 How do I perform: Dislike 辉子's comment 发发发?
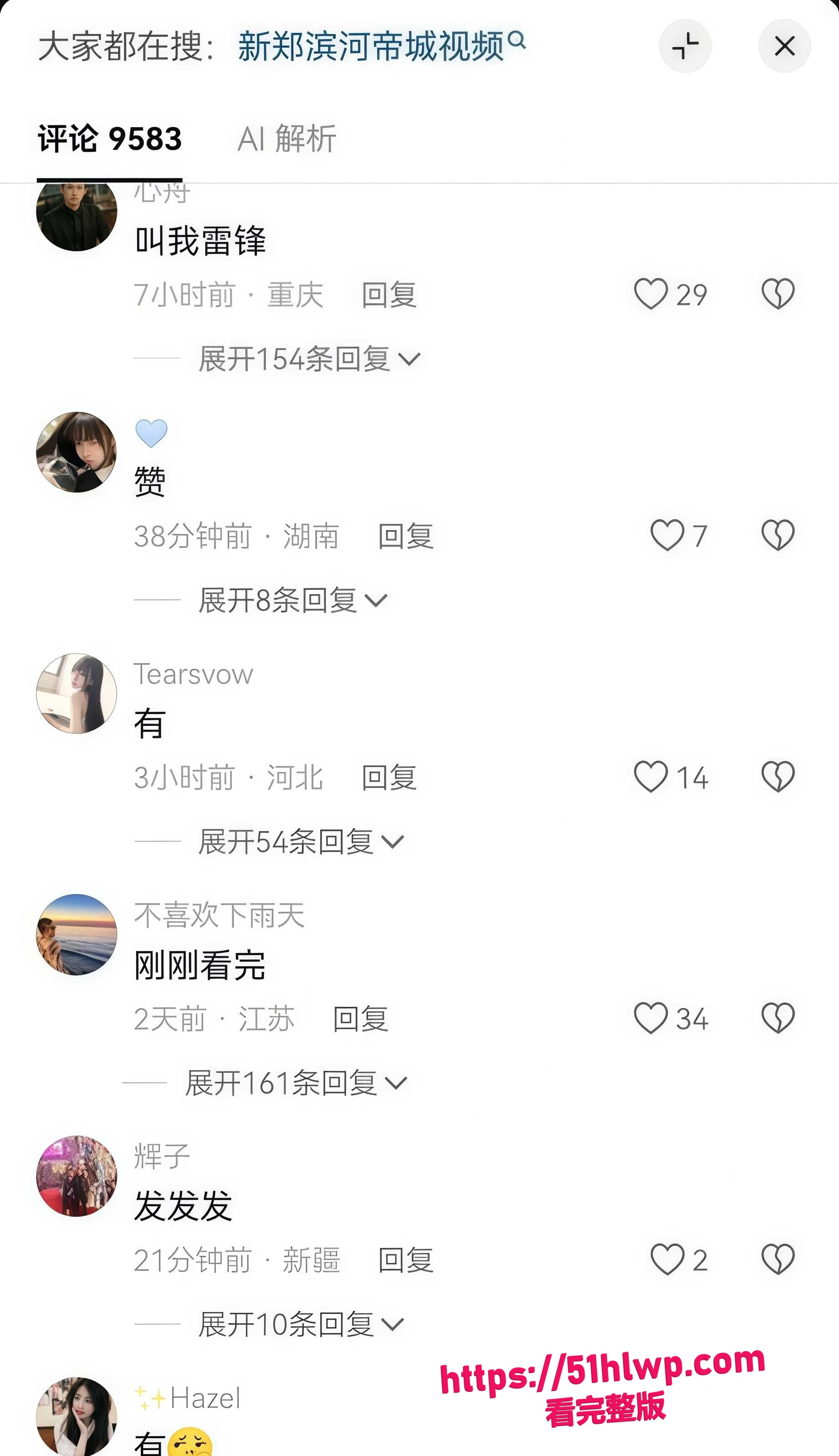(778, 1259)
